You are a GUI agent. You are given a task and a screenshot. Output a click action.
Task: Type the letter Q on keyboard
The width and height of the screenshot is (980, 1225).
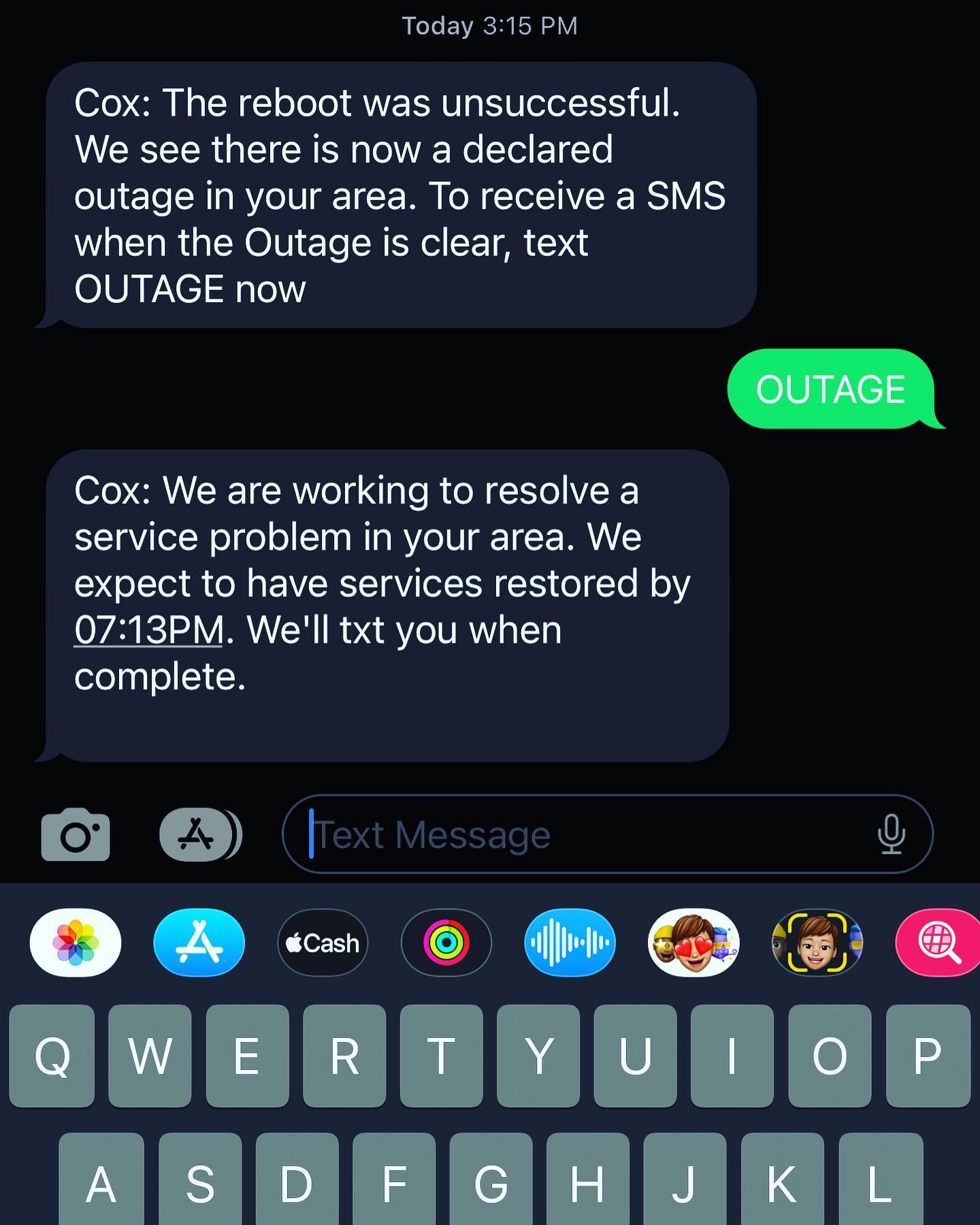coord(52,1056)
